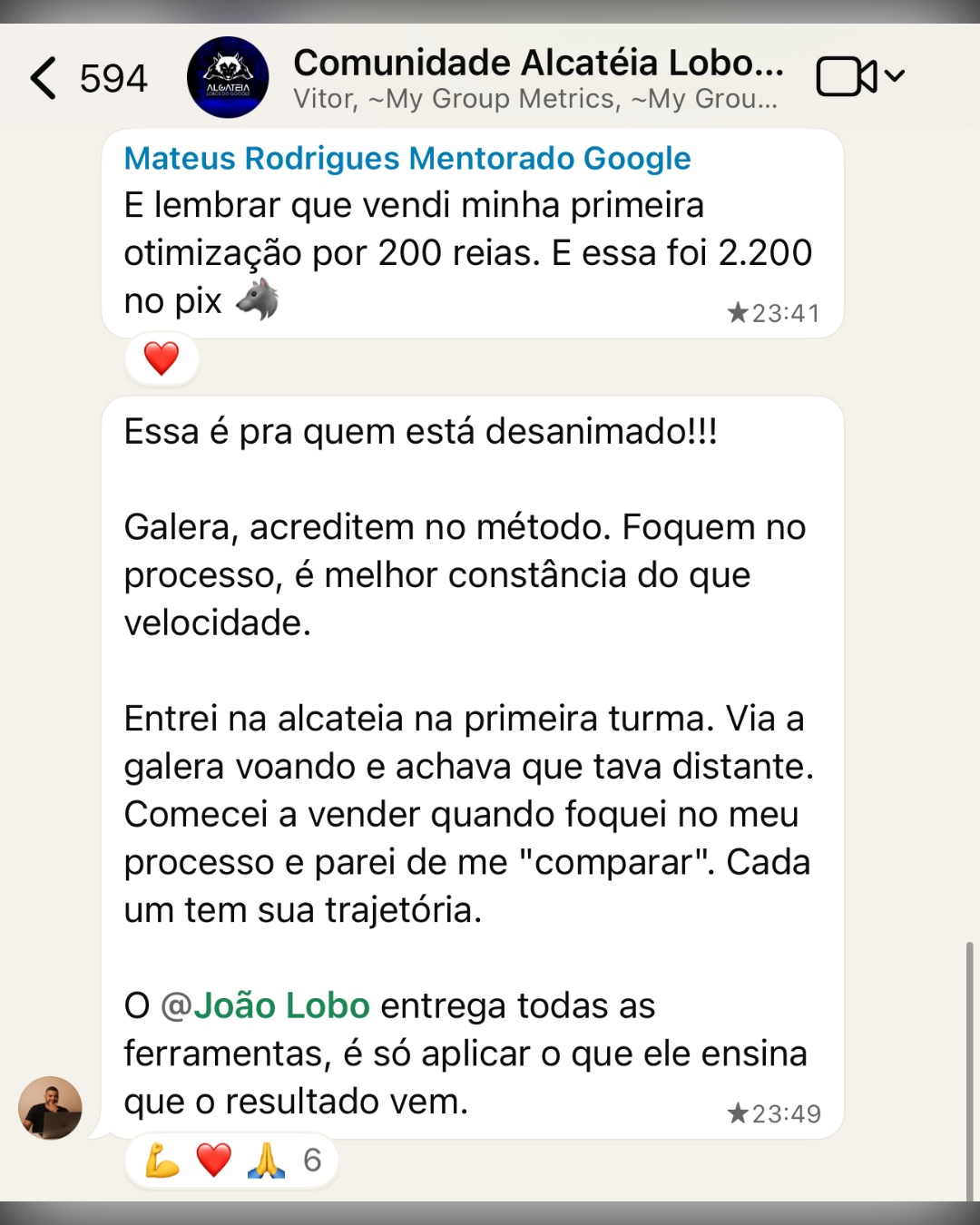980x1225 pixels.
Task: View the six reactions on the long message
Action: click(231, 1160)
